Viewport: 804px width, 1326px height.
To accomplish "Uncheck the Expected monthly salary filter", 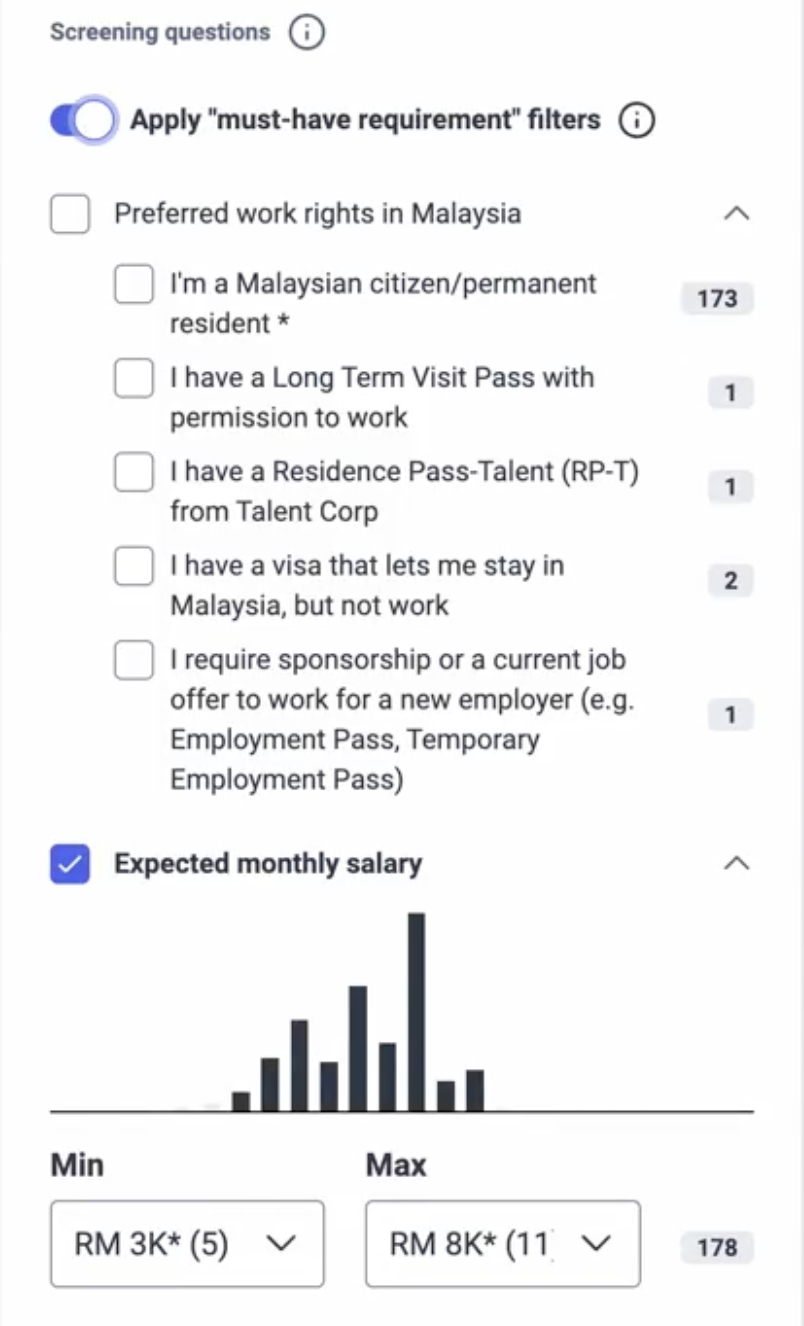I will coord(68,863).
